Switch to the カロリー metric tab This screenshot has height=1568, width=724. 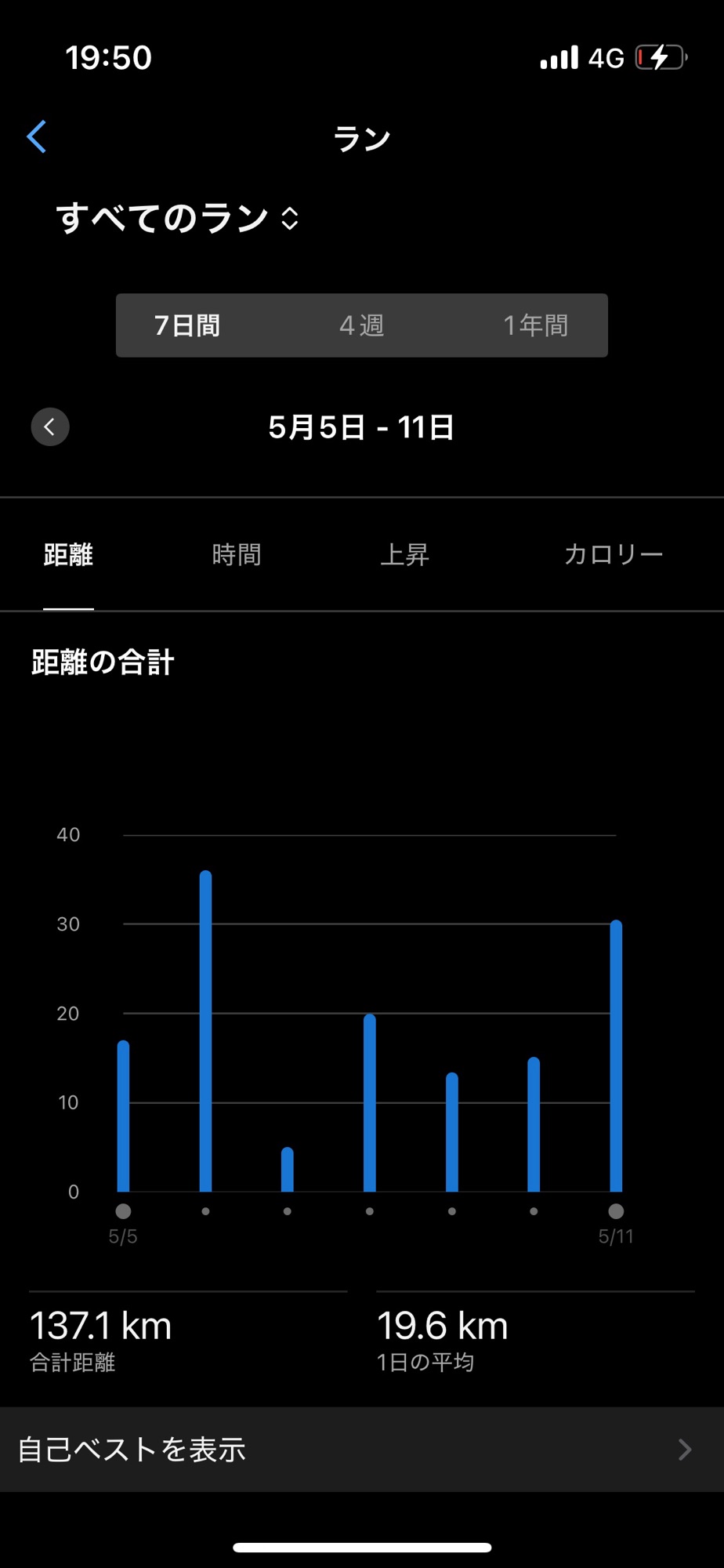614,555
